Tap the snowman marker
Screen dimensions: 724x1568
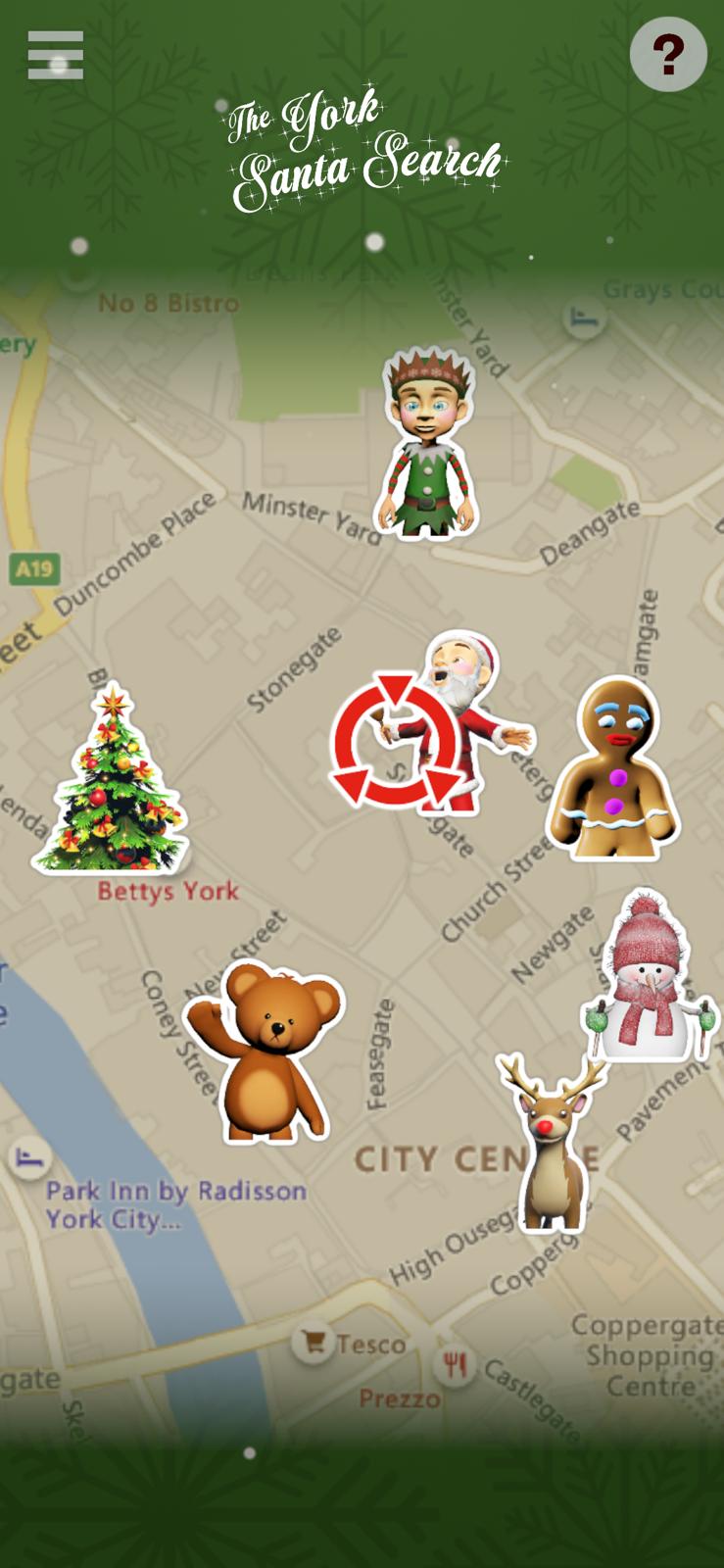pyautogui.click(x=650, y=976)
